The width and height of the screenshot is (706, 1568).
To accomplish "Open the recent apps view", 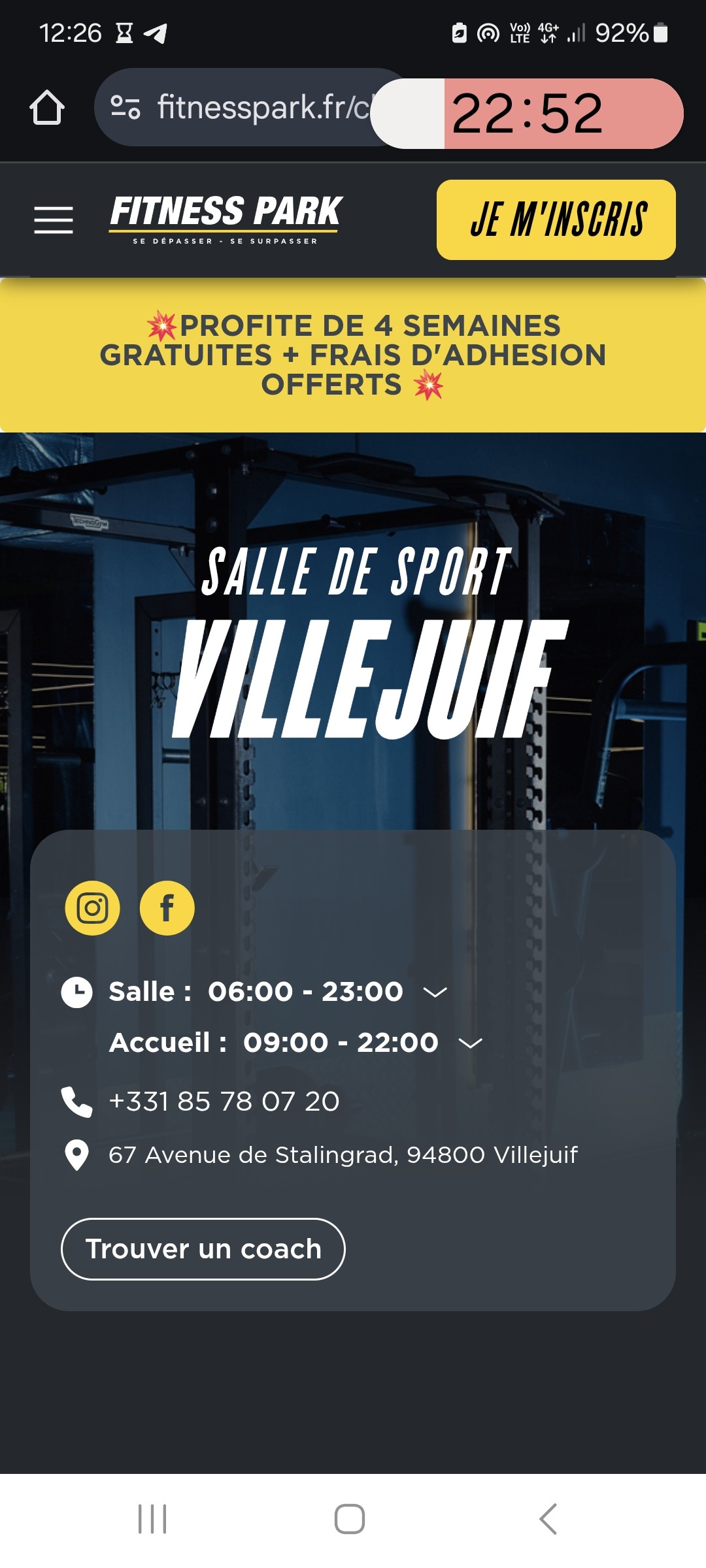I will click(x=152, y=1519).
